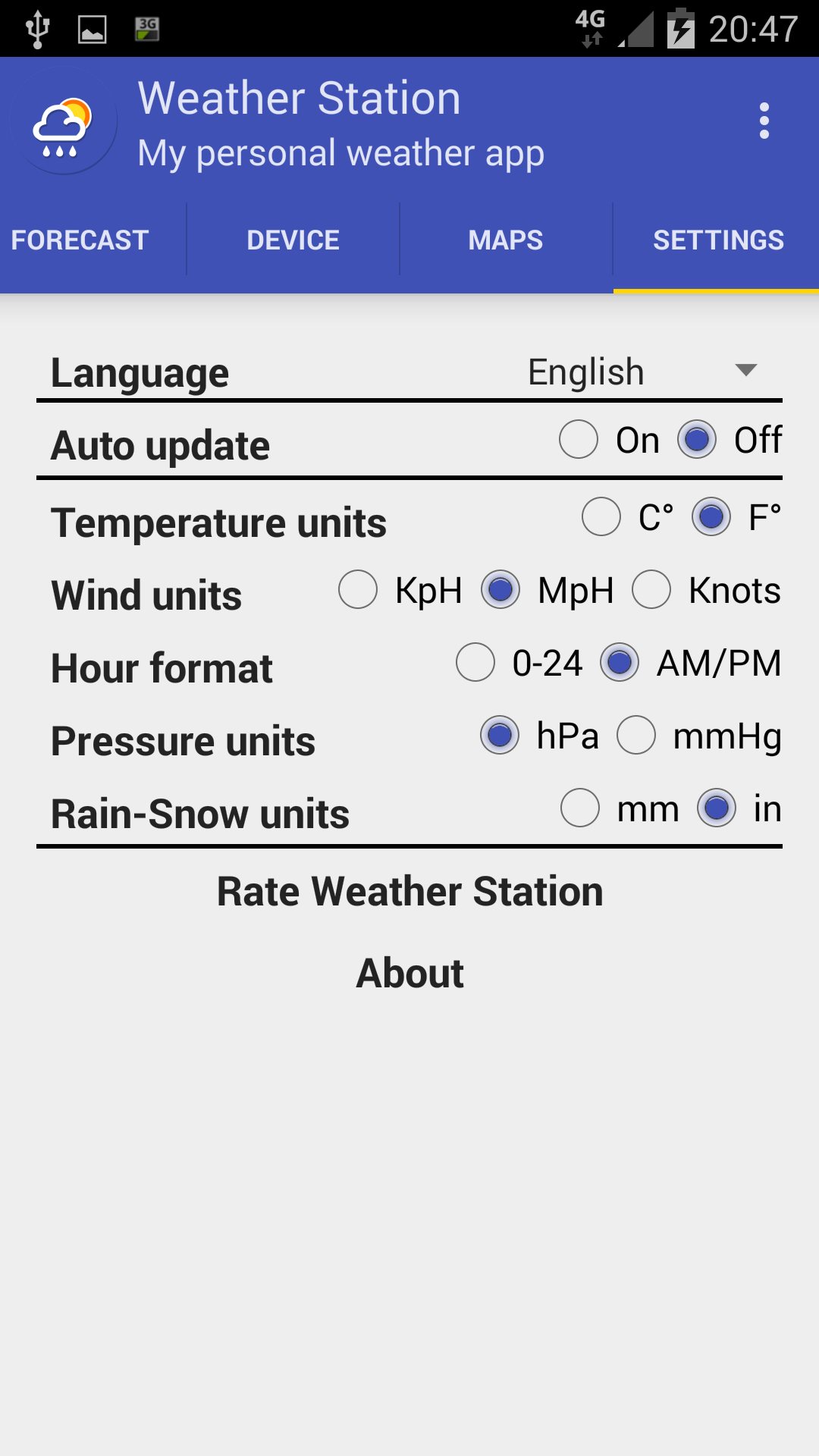Tap Rate Weather Station

tap(409, 891)
